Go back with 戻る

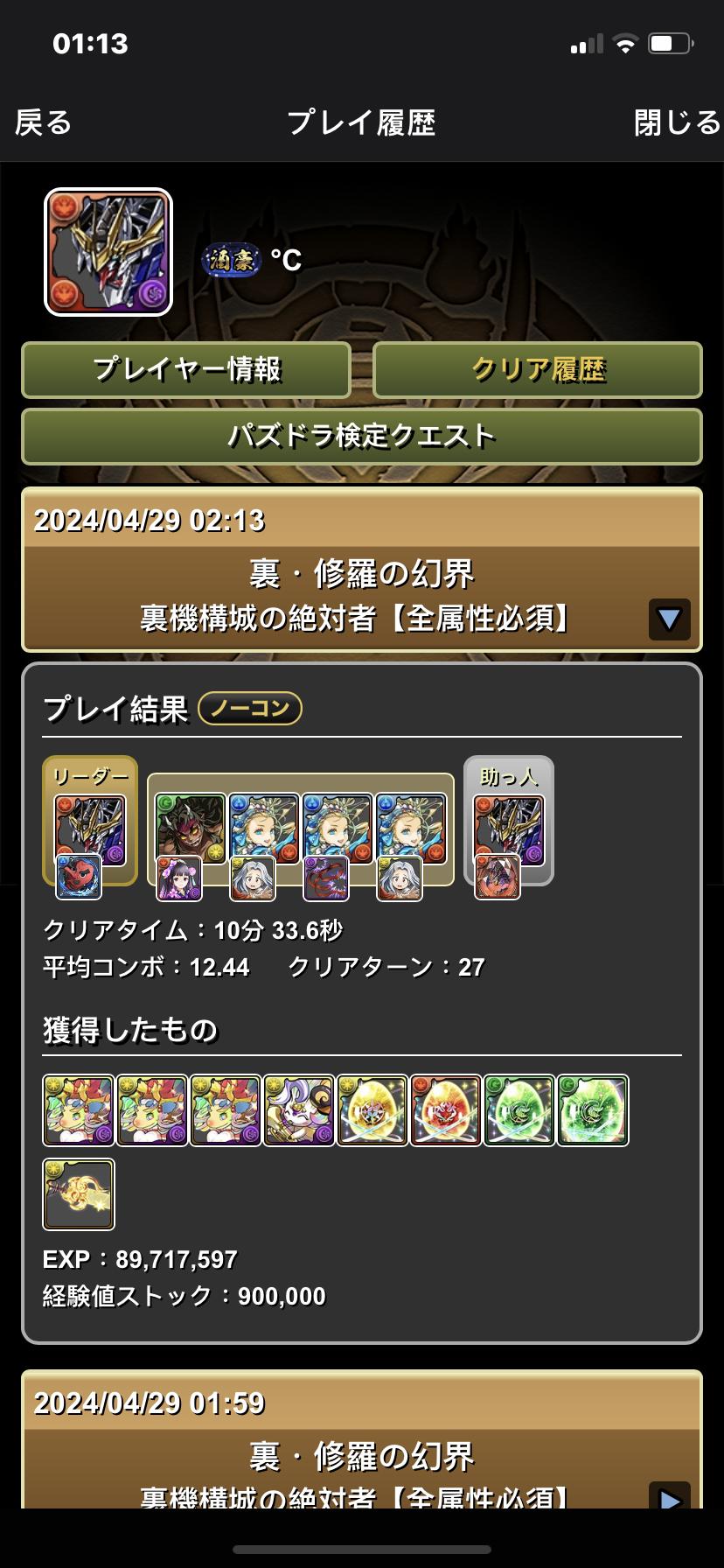click(x=44, y=123)
